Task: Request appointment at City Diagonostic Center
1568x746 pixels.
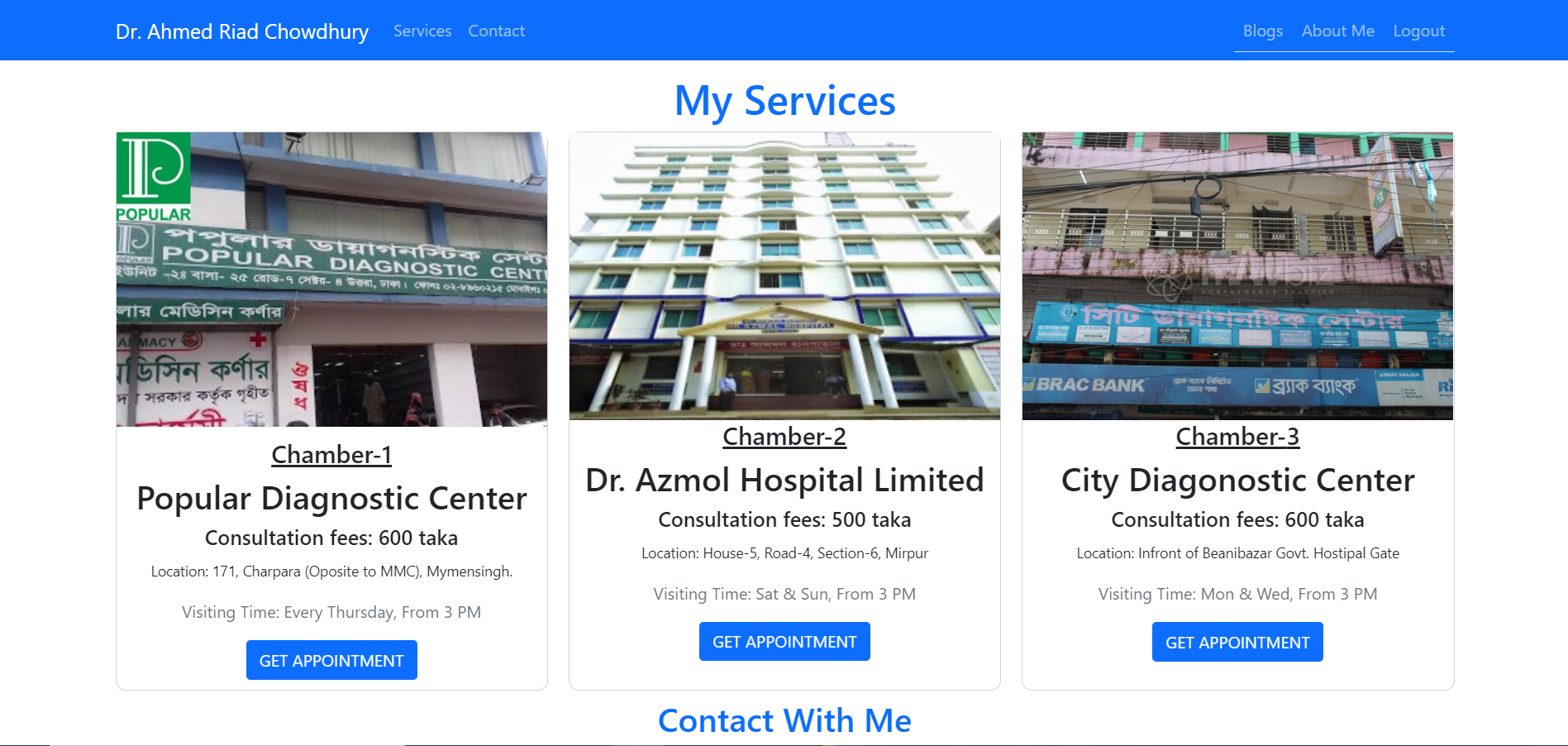Action: (1237, 643)
